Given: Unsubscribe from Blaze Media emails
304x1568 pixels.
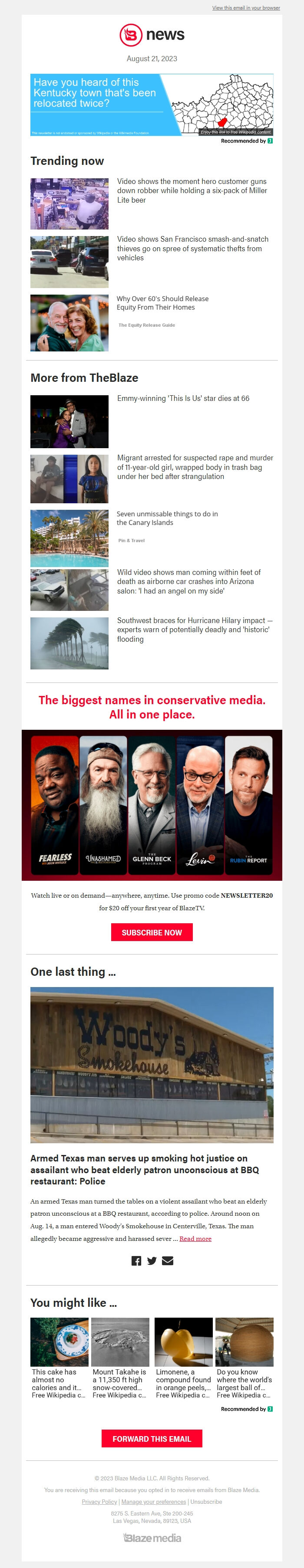Looking at the screenshot, I should [x=206, y=1502].
